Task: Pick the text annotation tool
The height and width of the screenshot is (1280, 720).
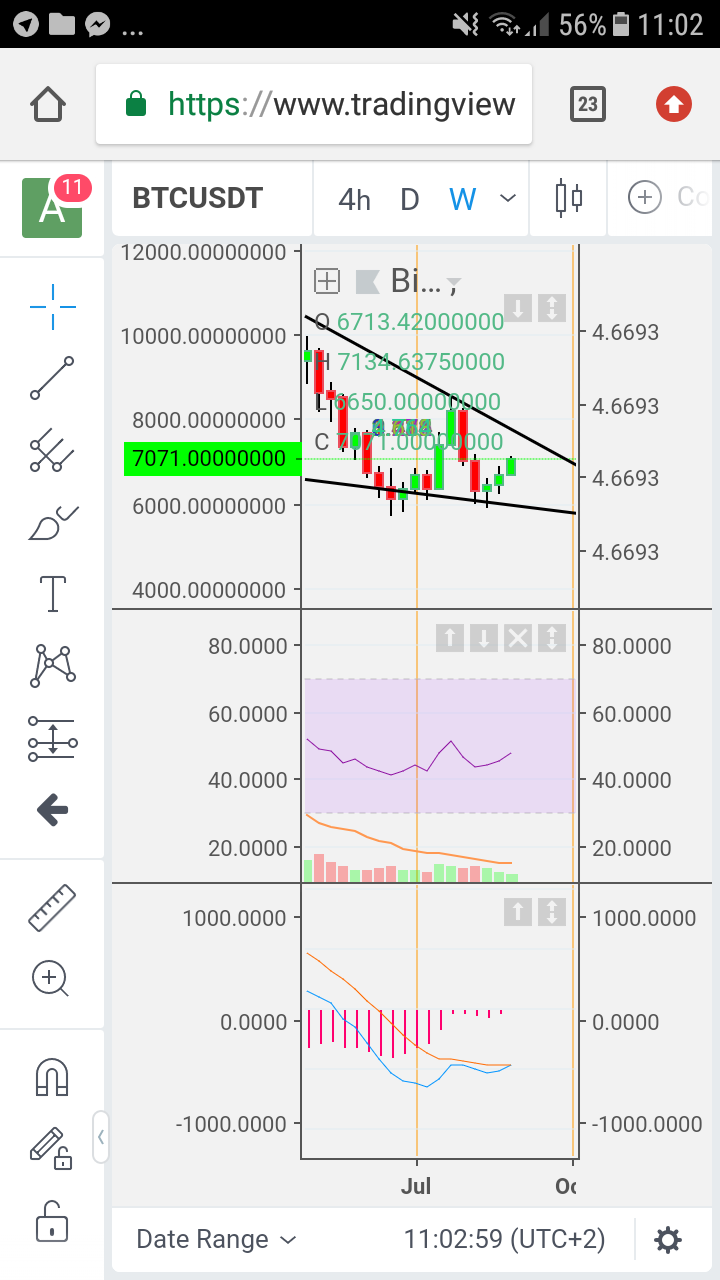Action: [x=52, y=593]
